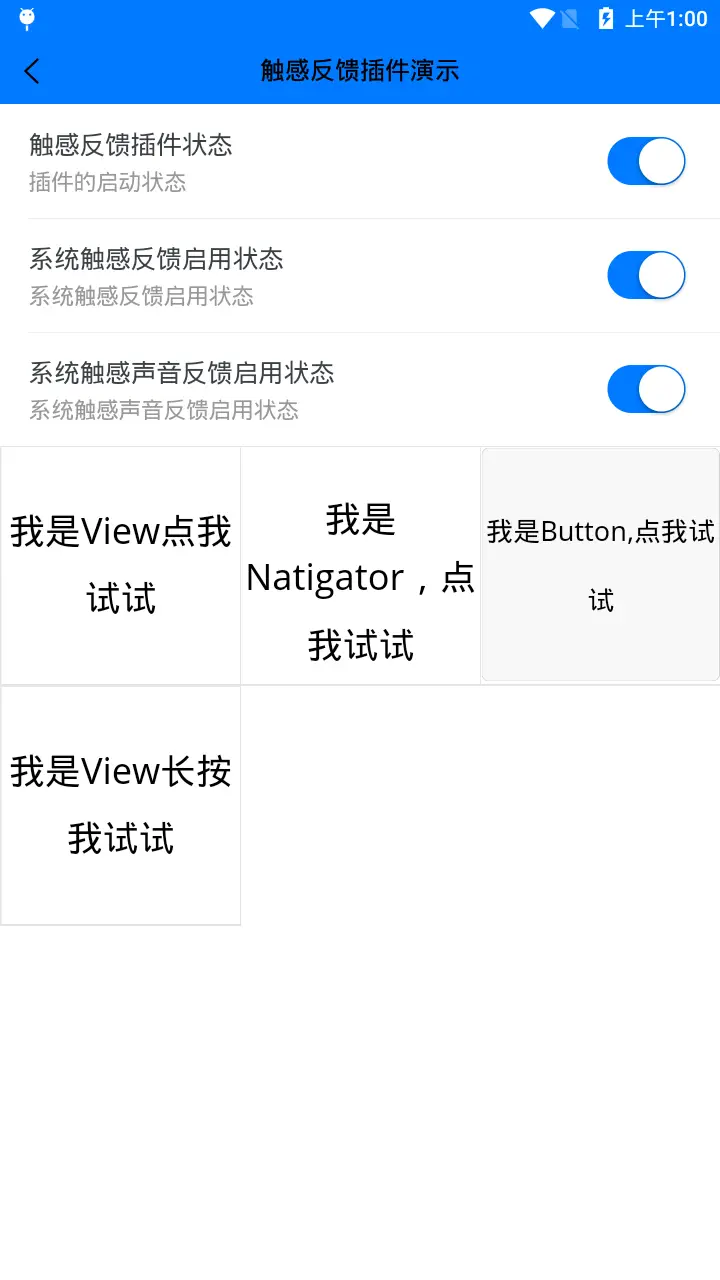Image resolution: width=720 pixels, height=1280 pixels.
Task: Disable the 系统触感反馈启用状态 switch
Action: tap(646, 275)
